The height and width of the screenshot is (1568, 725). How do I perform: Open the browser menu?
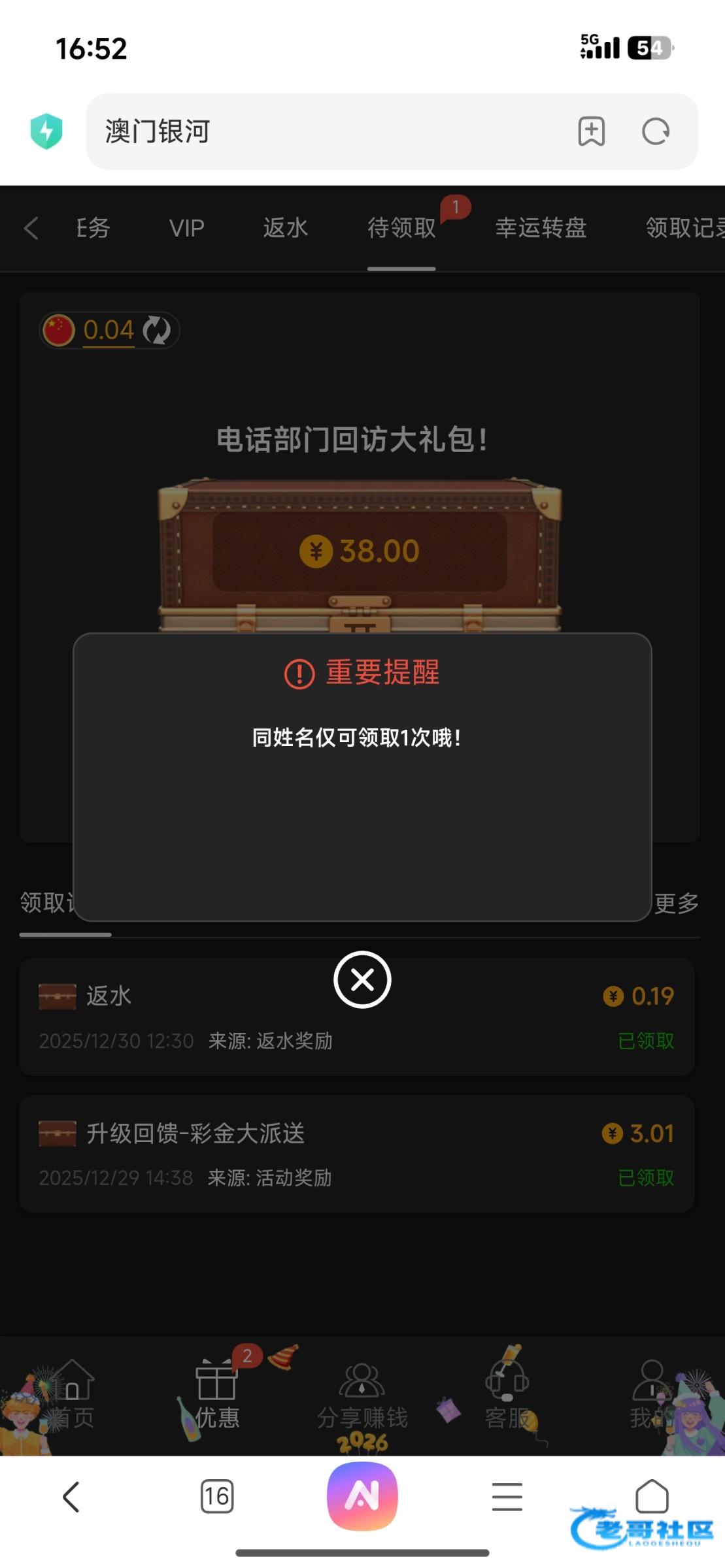tap(507, 1496)
